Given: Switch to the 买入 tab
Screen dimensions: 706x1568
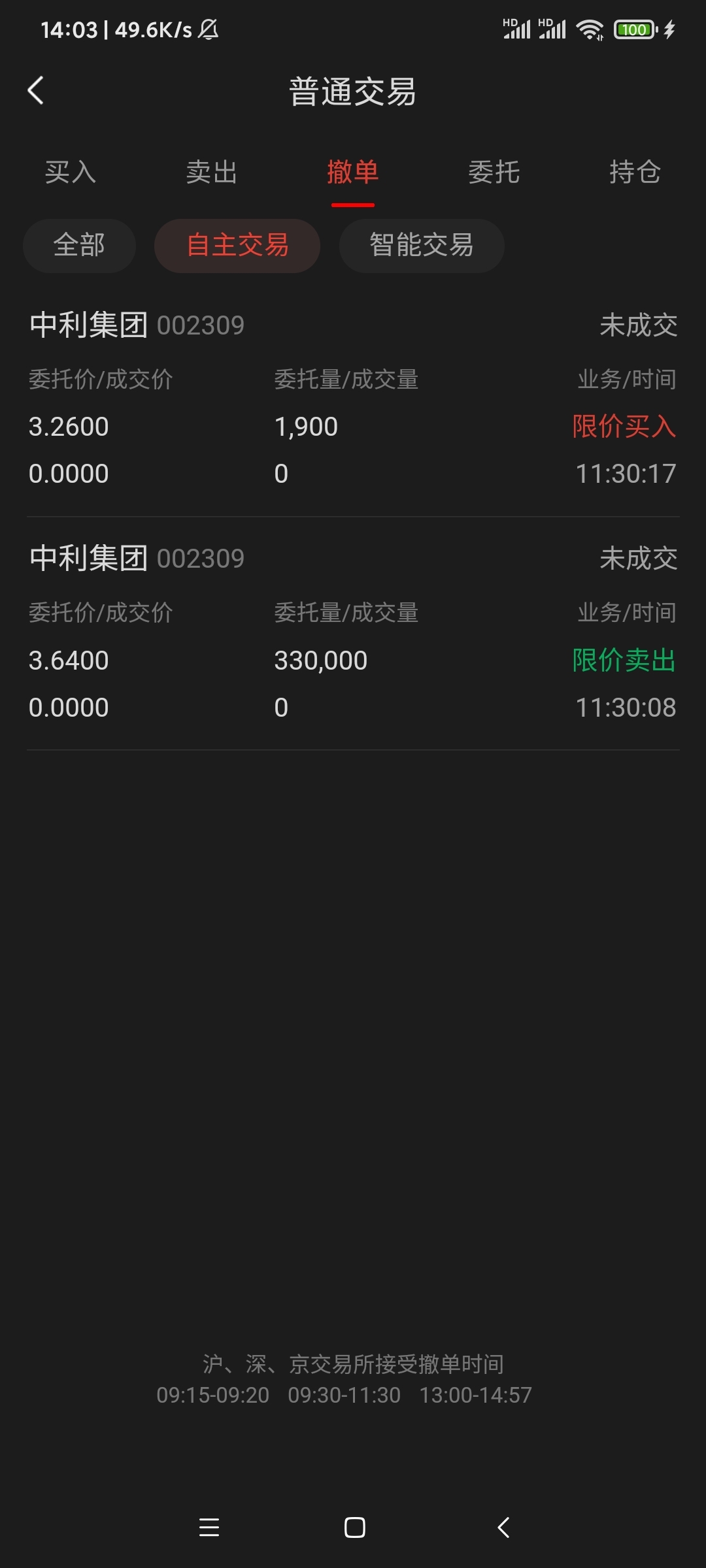Looking at the screenshot, I should 71,172.
